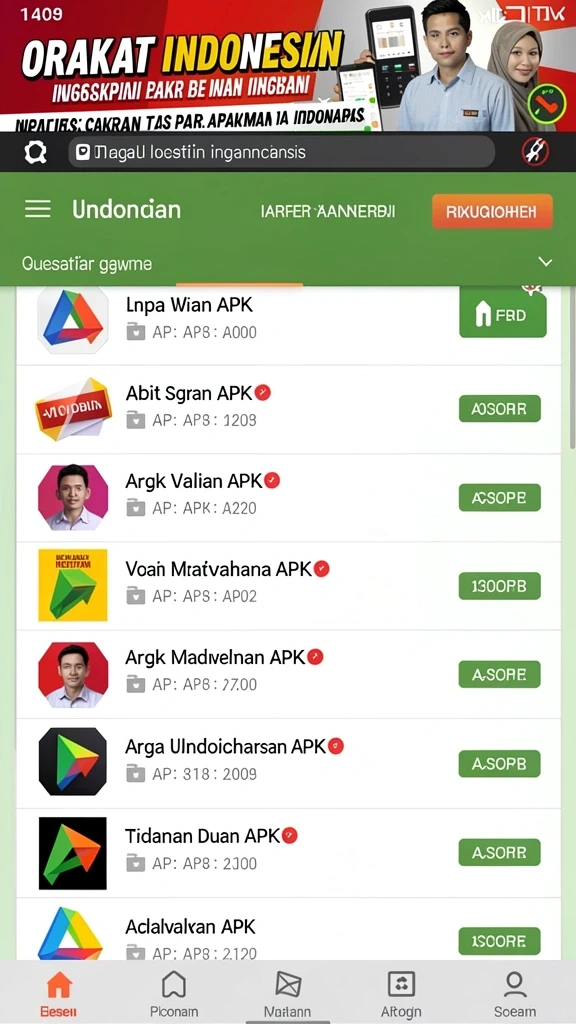Select the Besen home tab
576x1024 pixels.
click(59, 993)
